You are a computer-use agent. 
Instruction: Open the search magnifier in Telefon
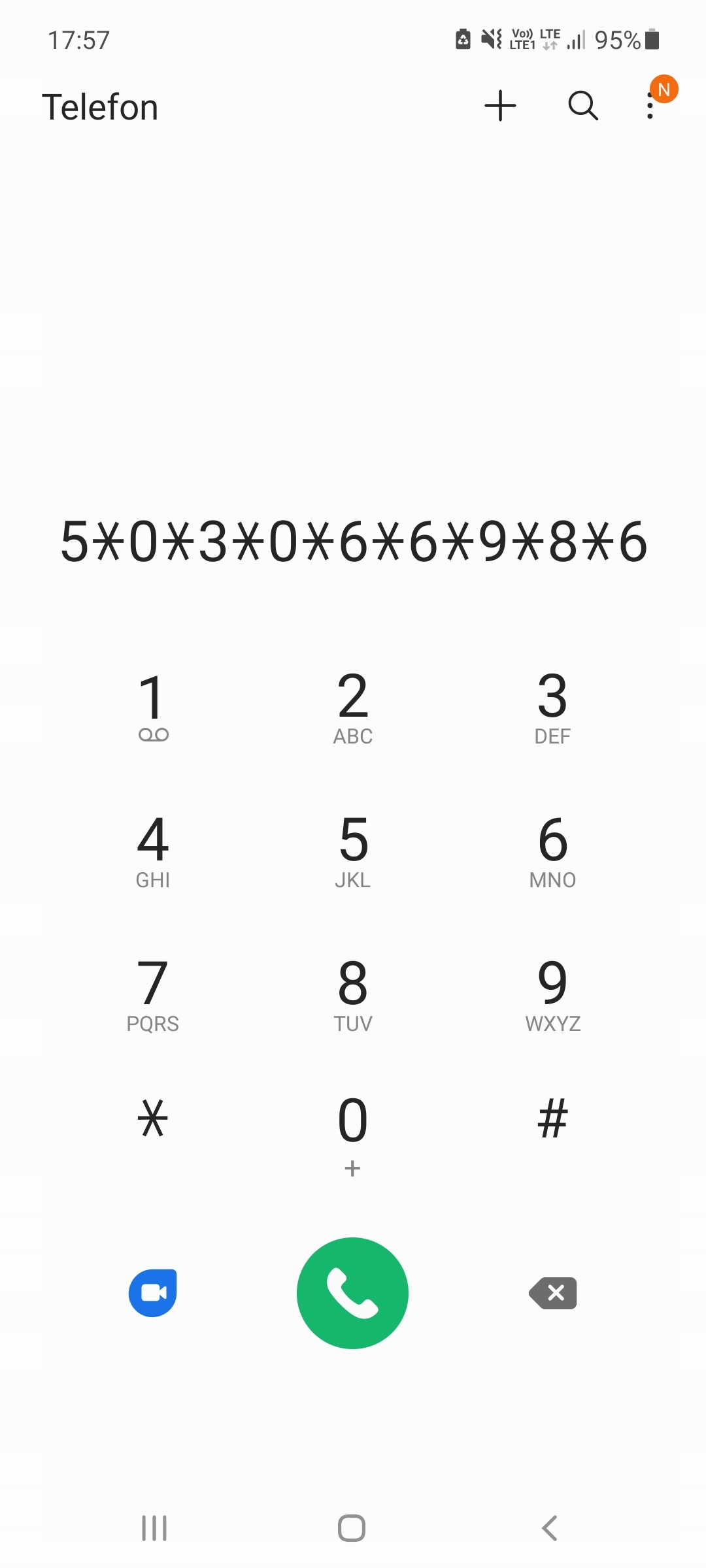(x=583, y=106)
